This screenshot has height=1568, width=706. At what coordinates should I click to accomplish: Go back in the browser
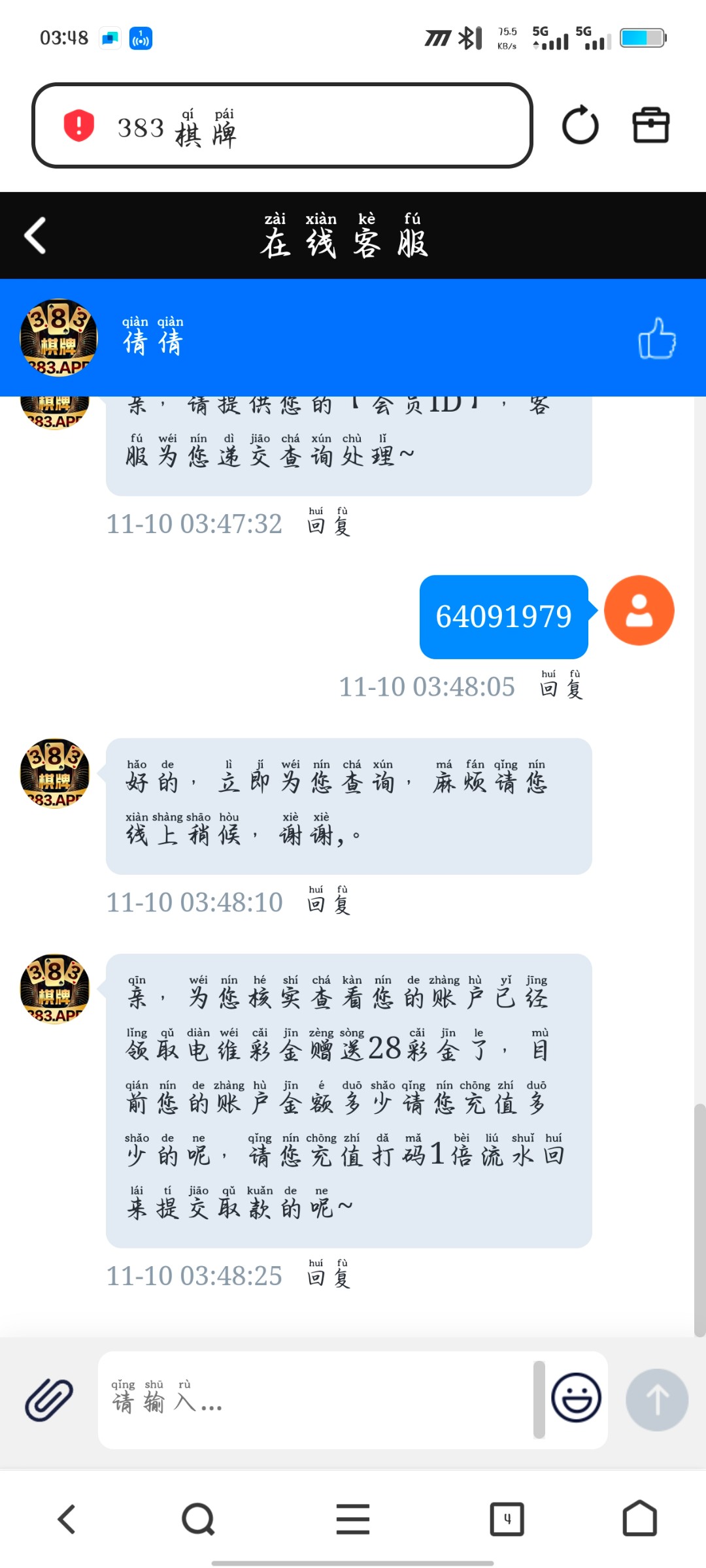coord(67,1519)
